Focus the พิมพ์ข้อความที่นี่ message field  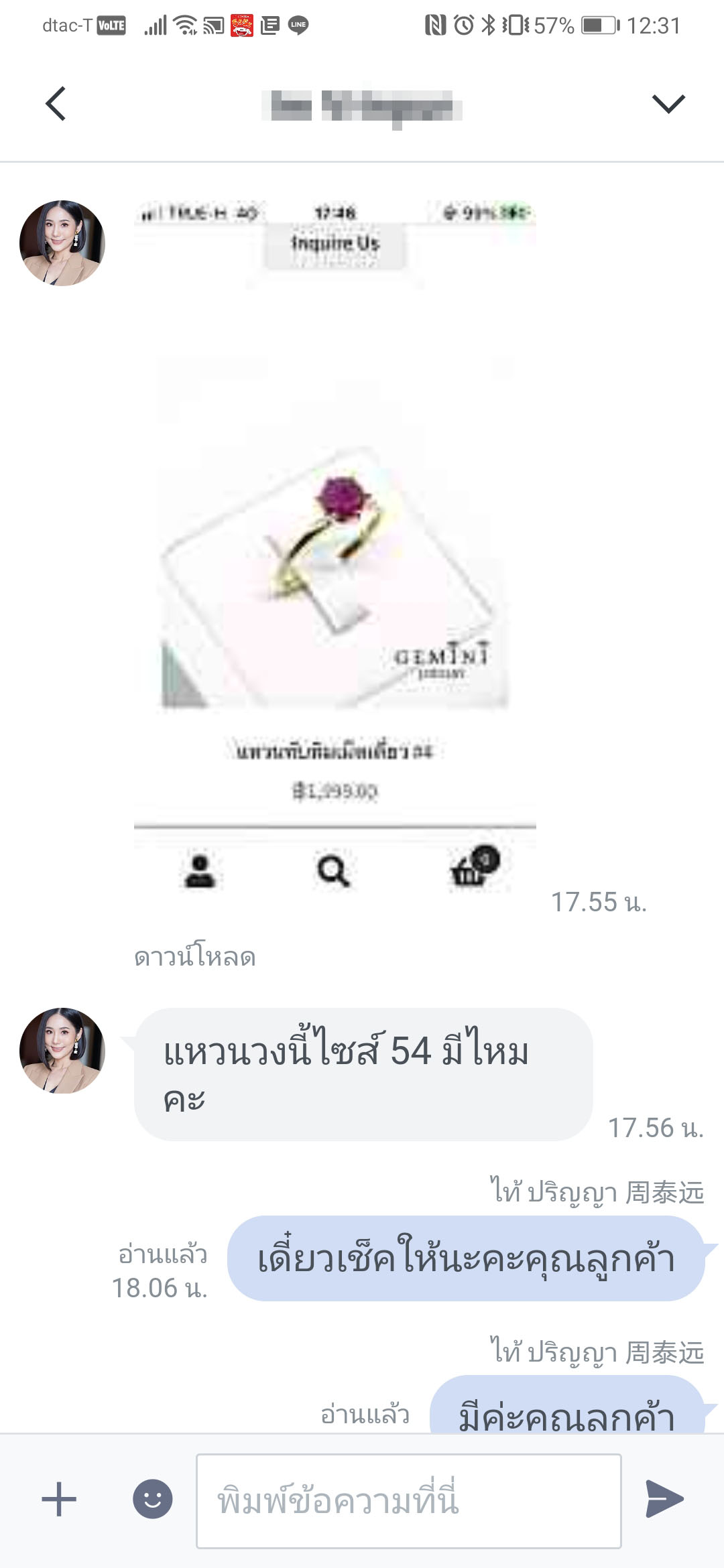coord(409,1501)
